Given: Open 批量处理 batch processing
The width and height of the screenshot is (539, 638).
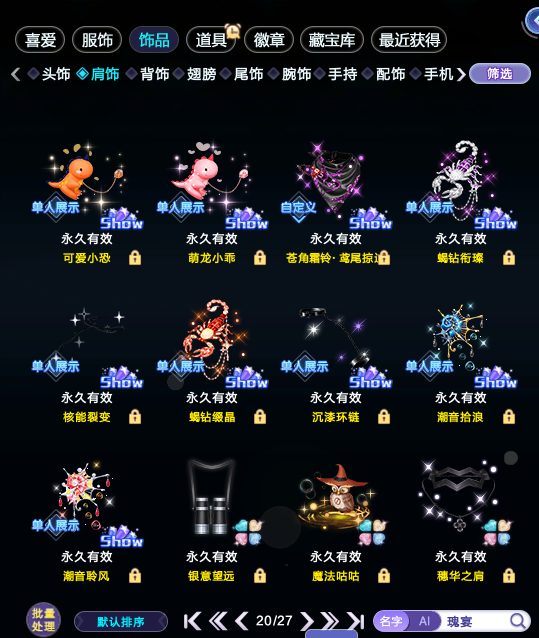Looking at the screenshot, I should click(44, 620).
